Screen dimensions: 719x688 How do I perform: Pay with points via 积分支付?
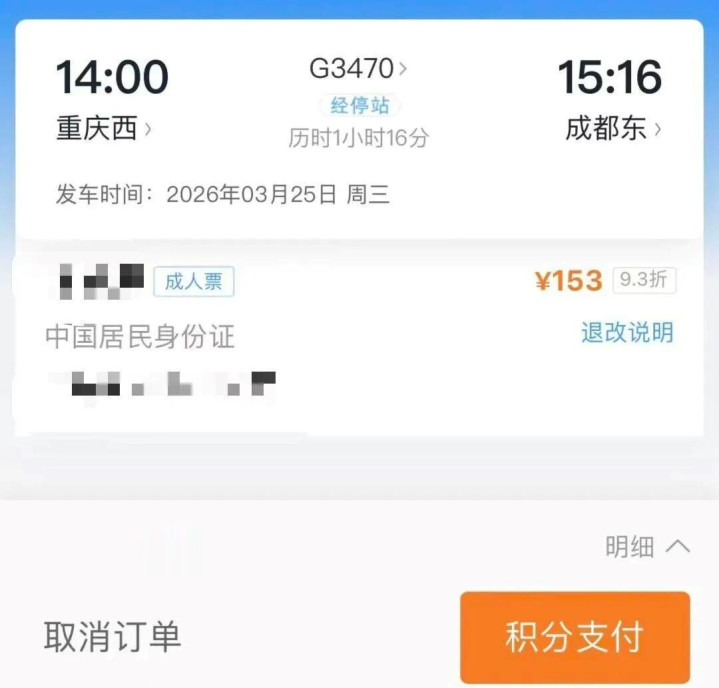click(575, 637)
